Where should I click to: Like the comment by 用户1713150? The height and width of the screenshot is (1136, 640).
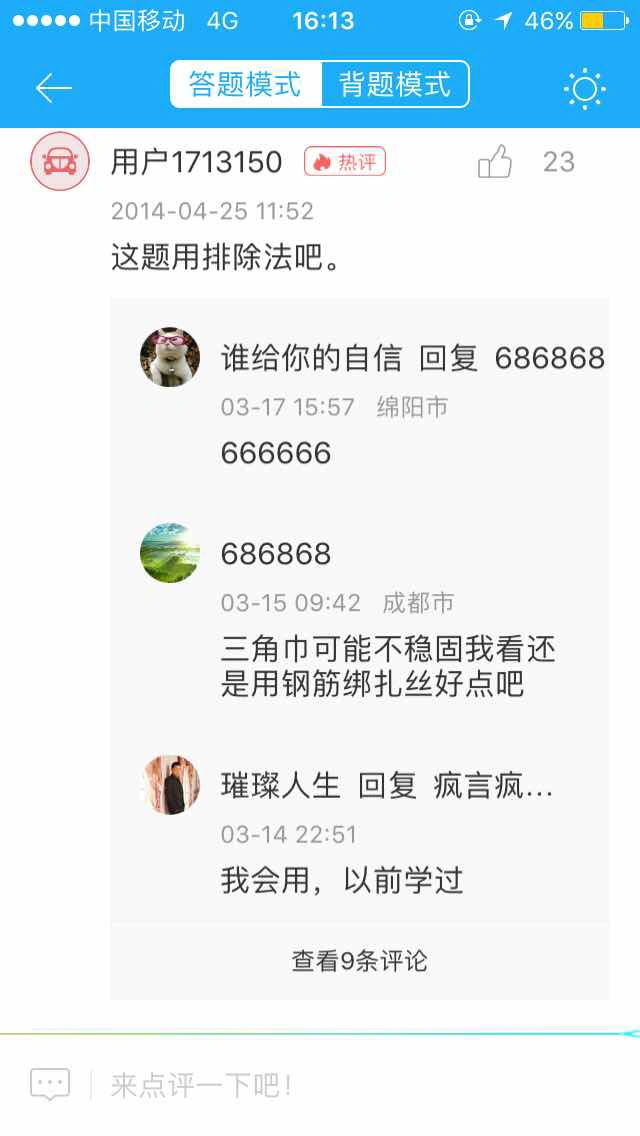click(x=496, y=162)
